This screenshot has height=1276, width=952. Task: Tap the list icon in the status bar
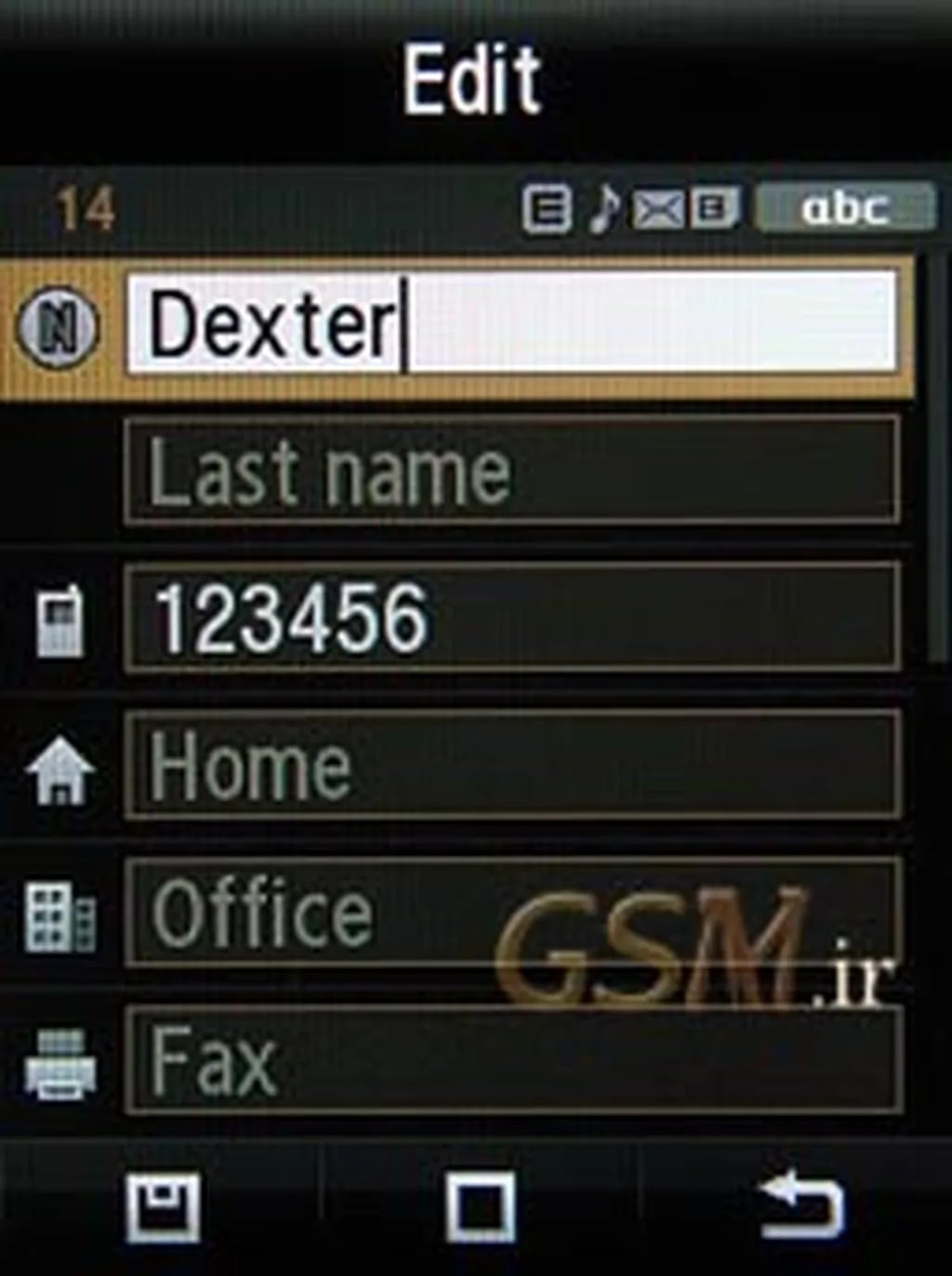[x=549, y=210]
